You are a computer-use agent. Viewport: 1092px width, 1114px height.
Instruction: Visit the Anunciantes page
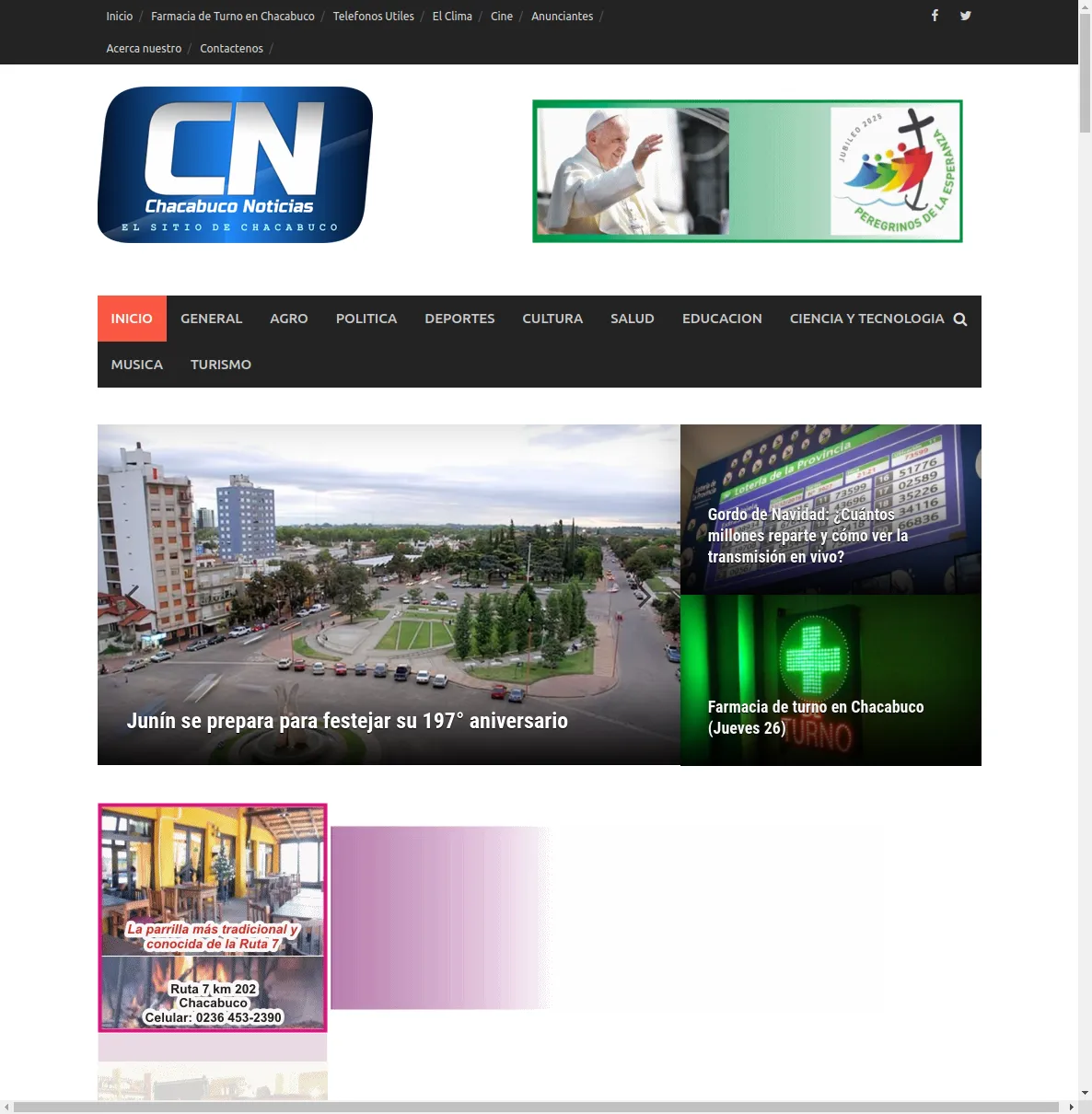pyautogui.click(x=562, y=17)
